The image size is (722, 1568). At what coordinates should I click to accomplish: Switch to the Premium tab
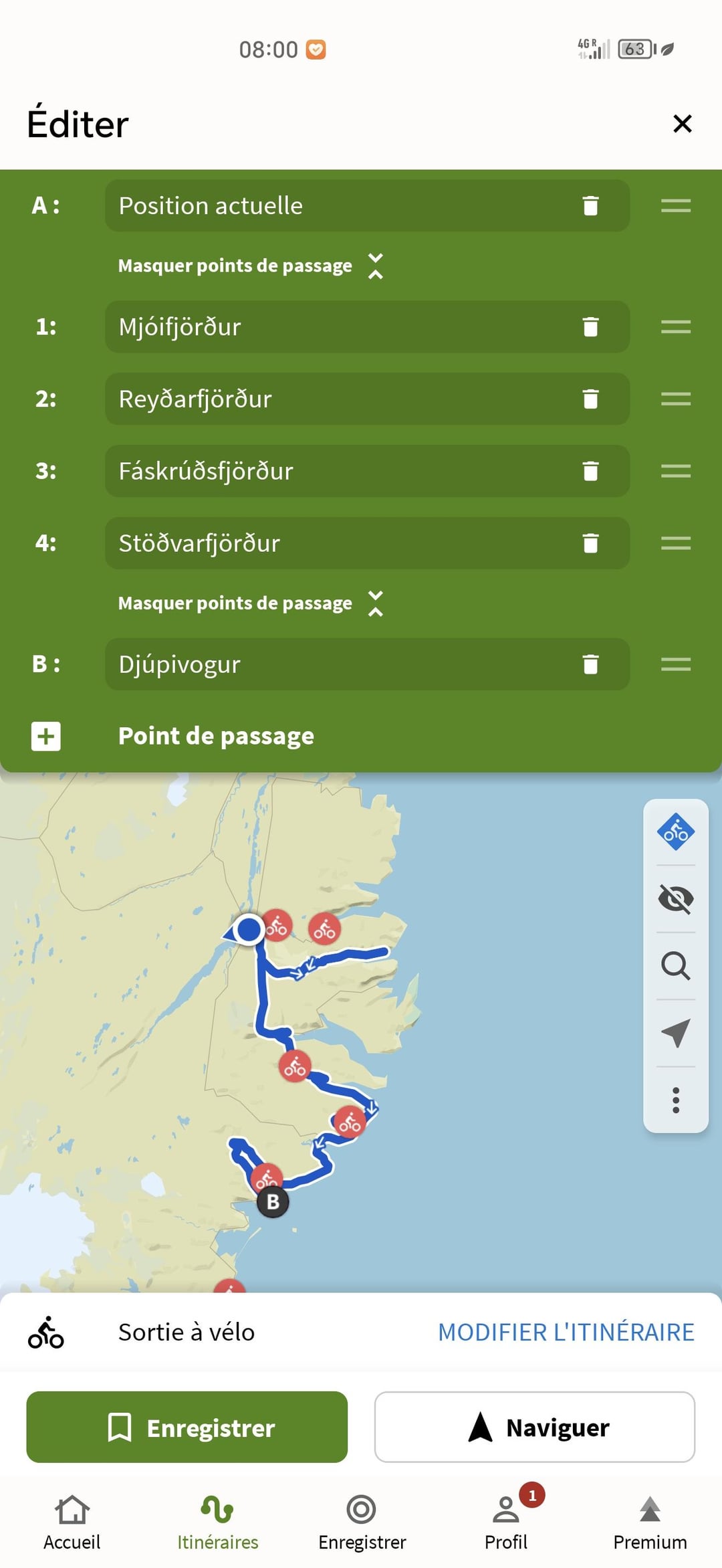(x=650, y=1523)
